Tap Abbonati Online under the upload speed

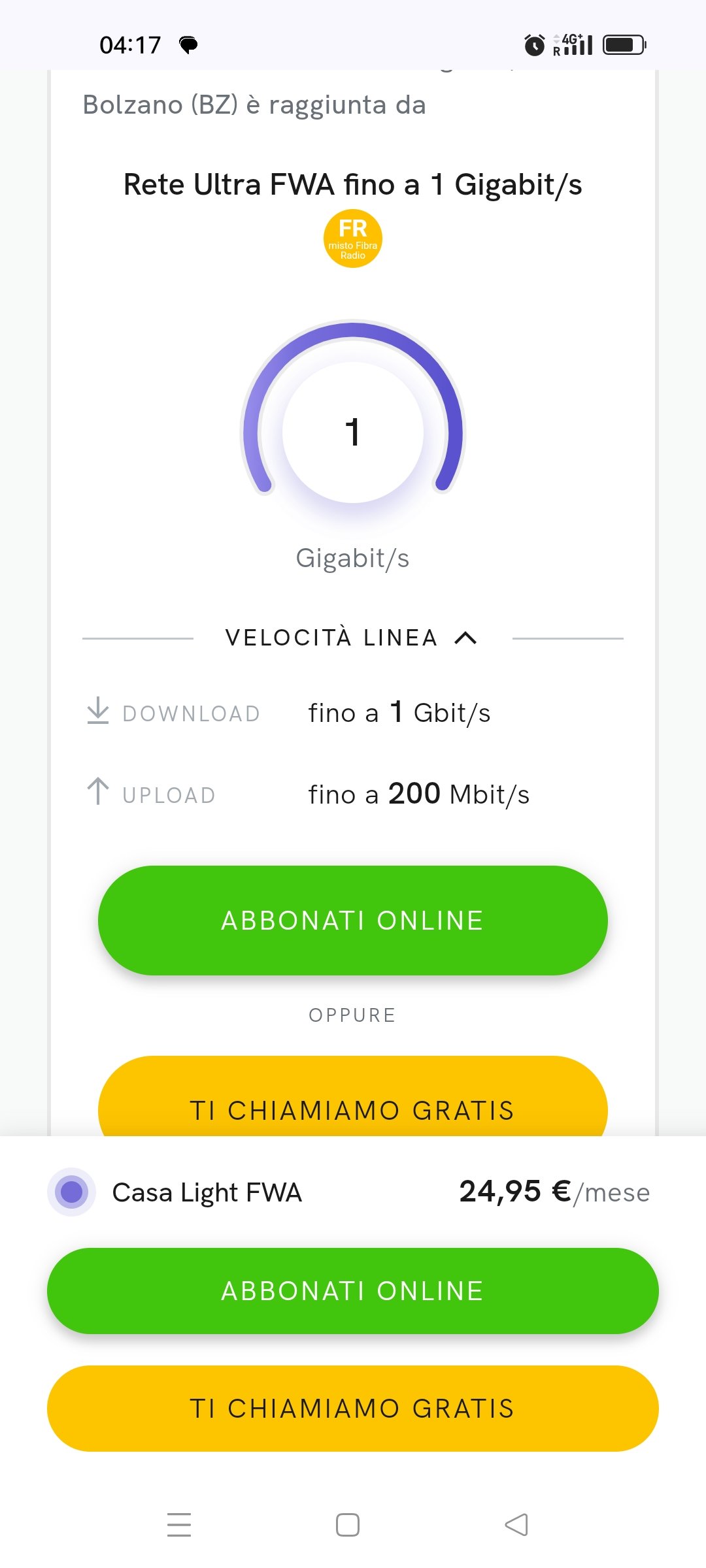[x=353, y=920]
